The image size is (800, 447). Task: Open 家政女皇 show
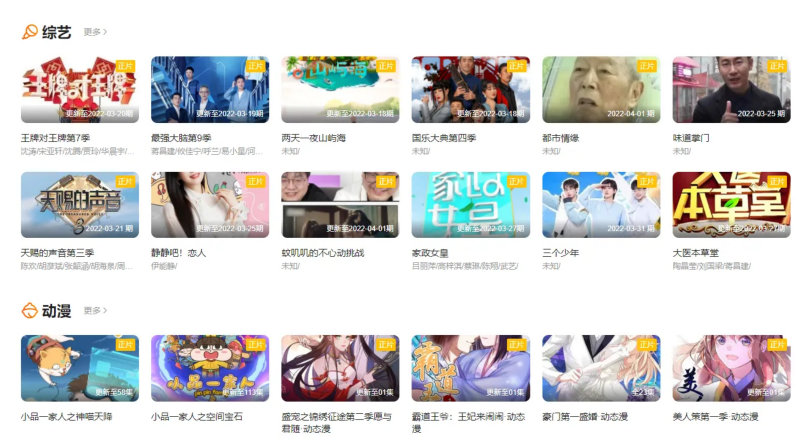pos(470,204)
